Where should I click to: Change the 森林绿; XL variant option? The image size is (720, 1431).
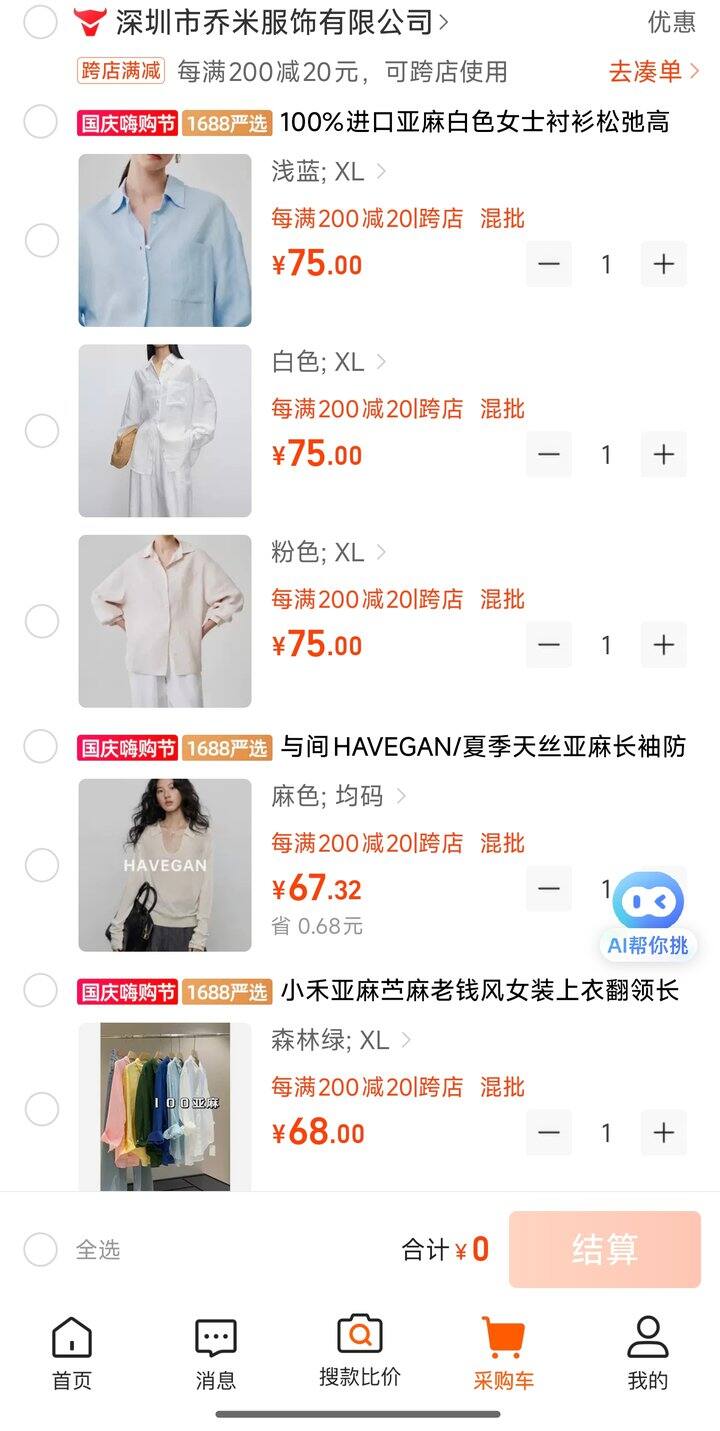click(340, 1040)
